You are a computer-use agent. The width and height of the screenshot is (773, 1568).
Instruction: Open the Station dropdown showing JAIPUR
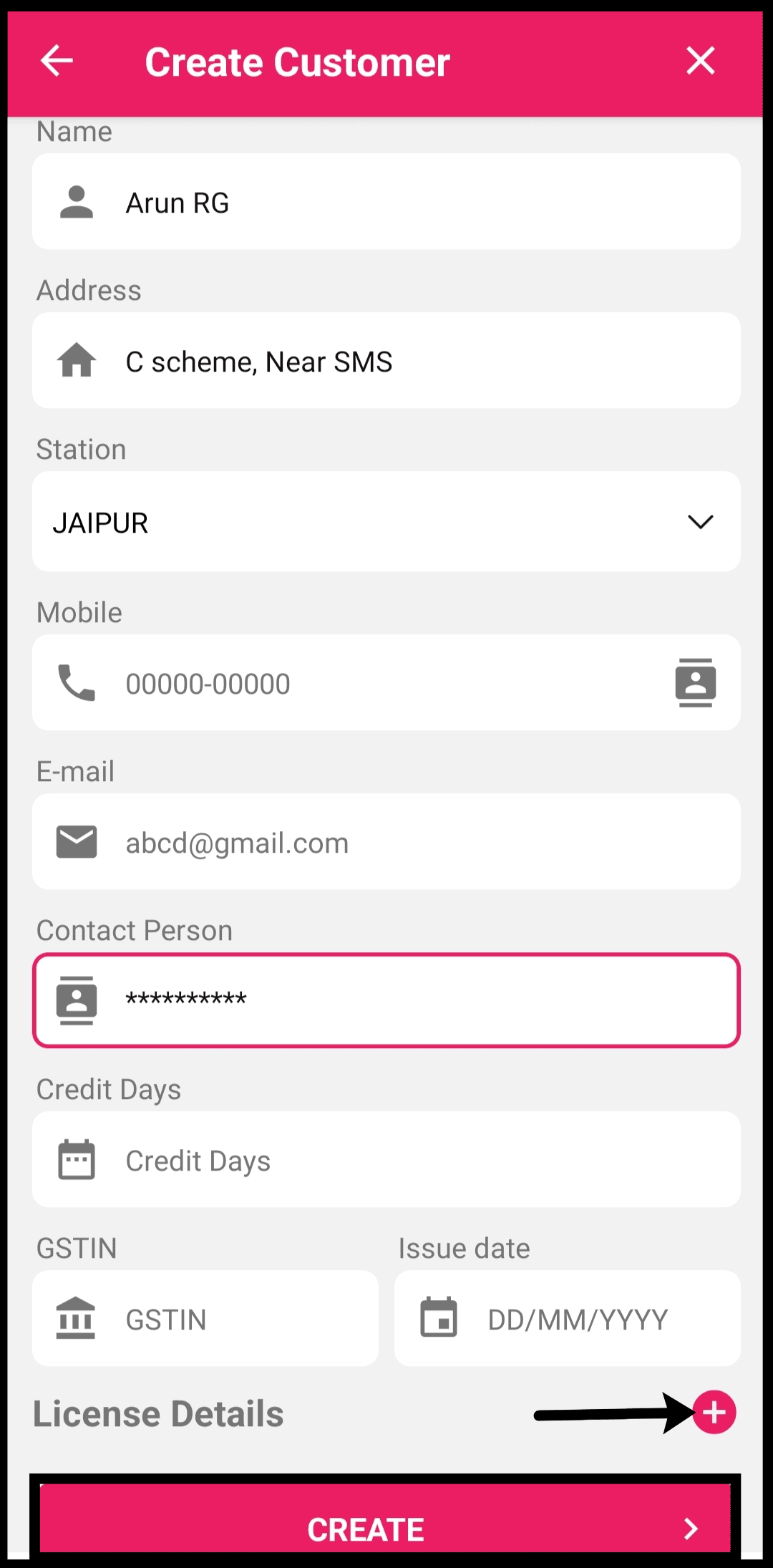point(386,522)
